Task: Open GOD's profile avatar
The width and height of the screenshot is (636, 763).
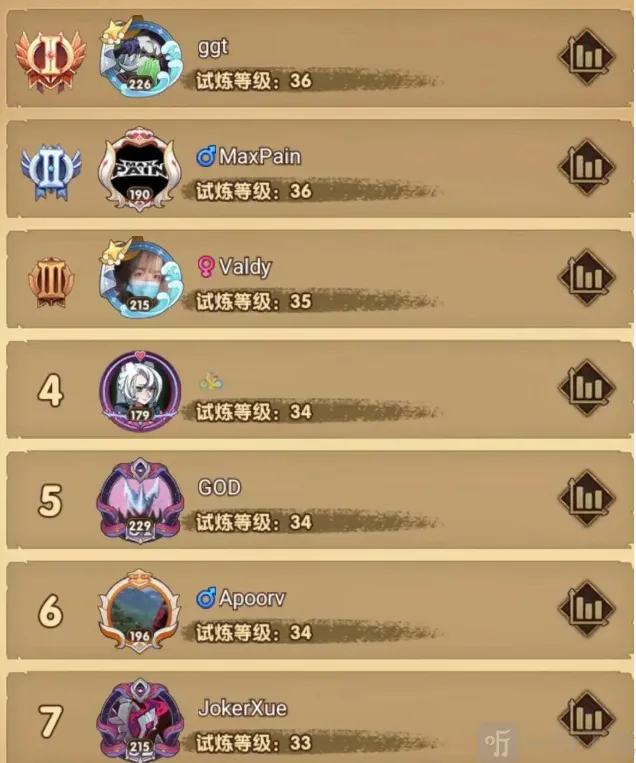Action: coord(141,499)
